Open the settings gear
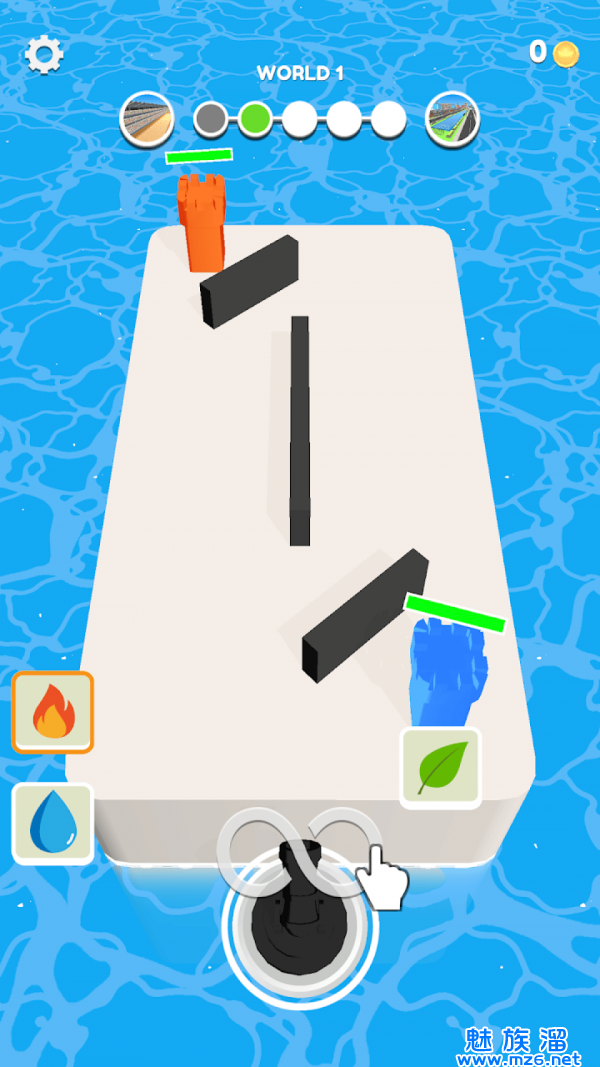600x1067 pixels. (44, 54)
